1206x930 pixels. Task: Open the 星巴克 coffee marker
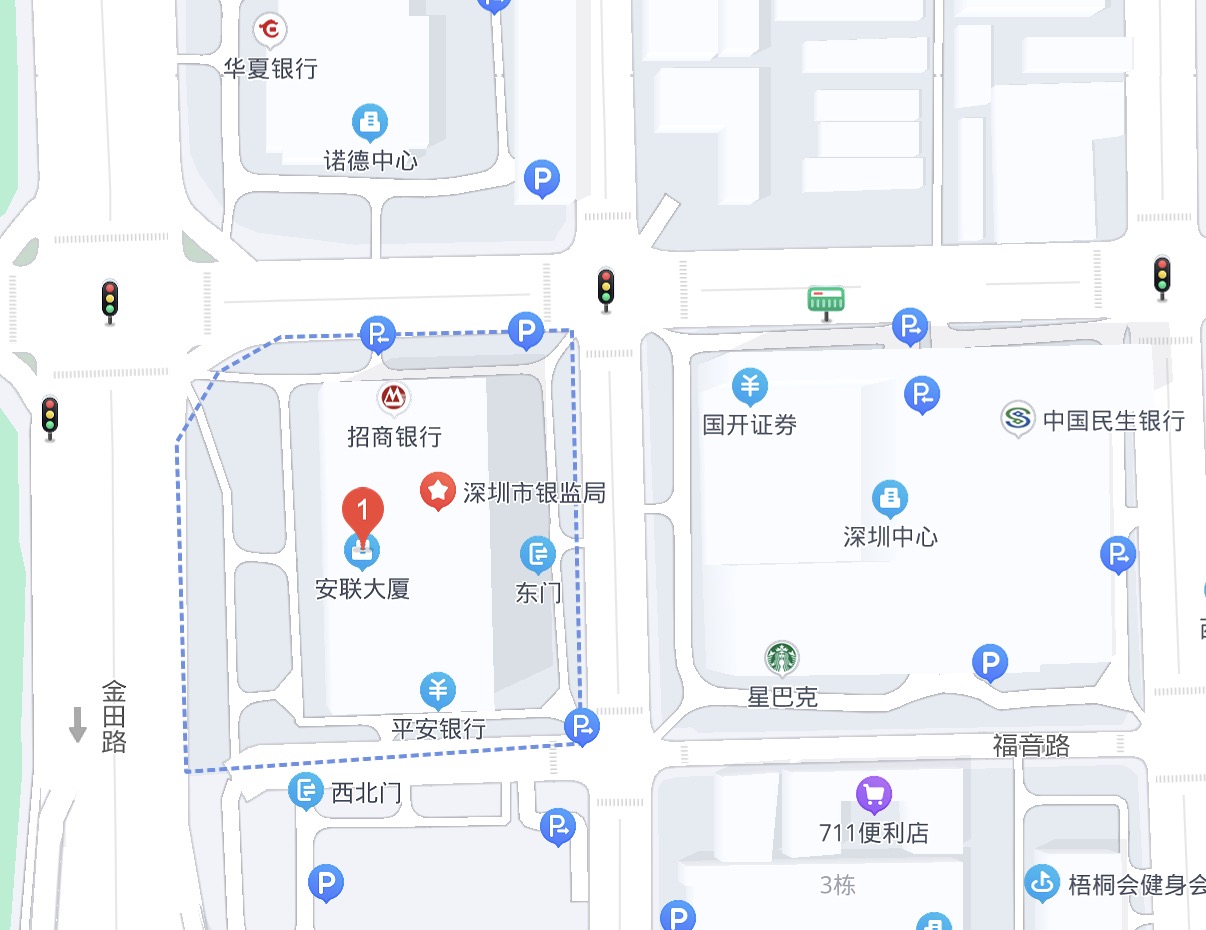pos(782,658)
